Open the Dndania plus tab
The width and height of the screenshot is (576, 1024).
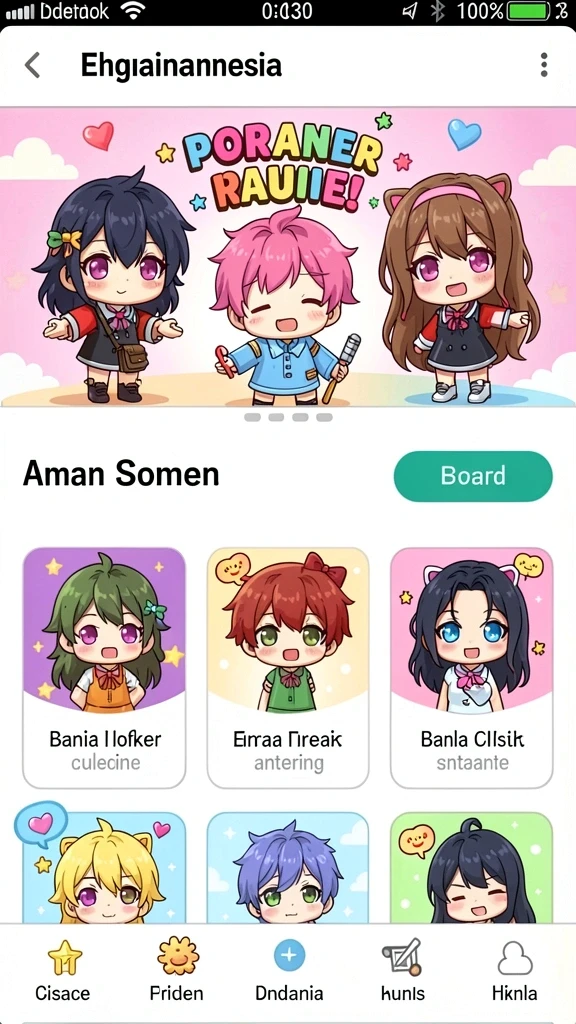289,971
